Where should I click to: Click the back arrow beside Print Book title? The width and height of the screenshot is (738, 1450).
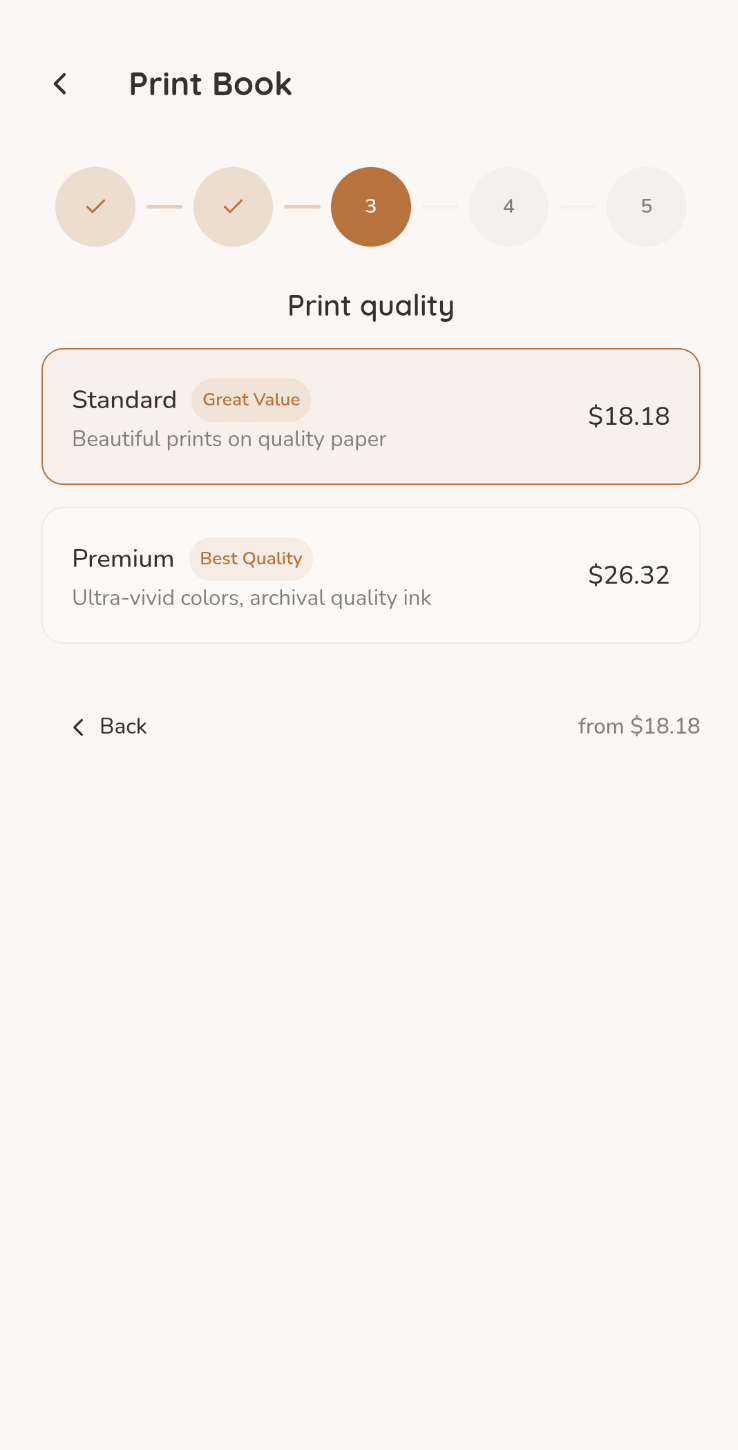60,84
